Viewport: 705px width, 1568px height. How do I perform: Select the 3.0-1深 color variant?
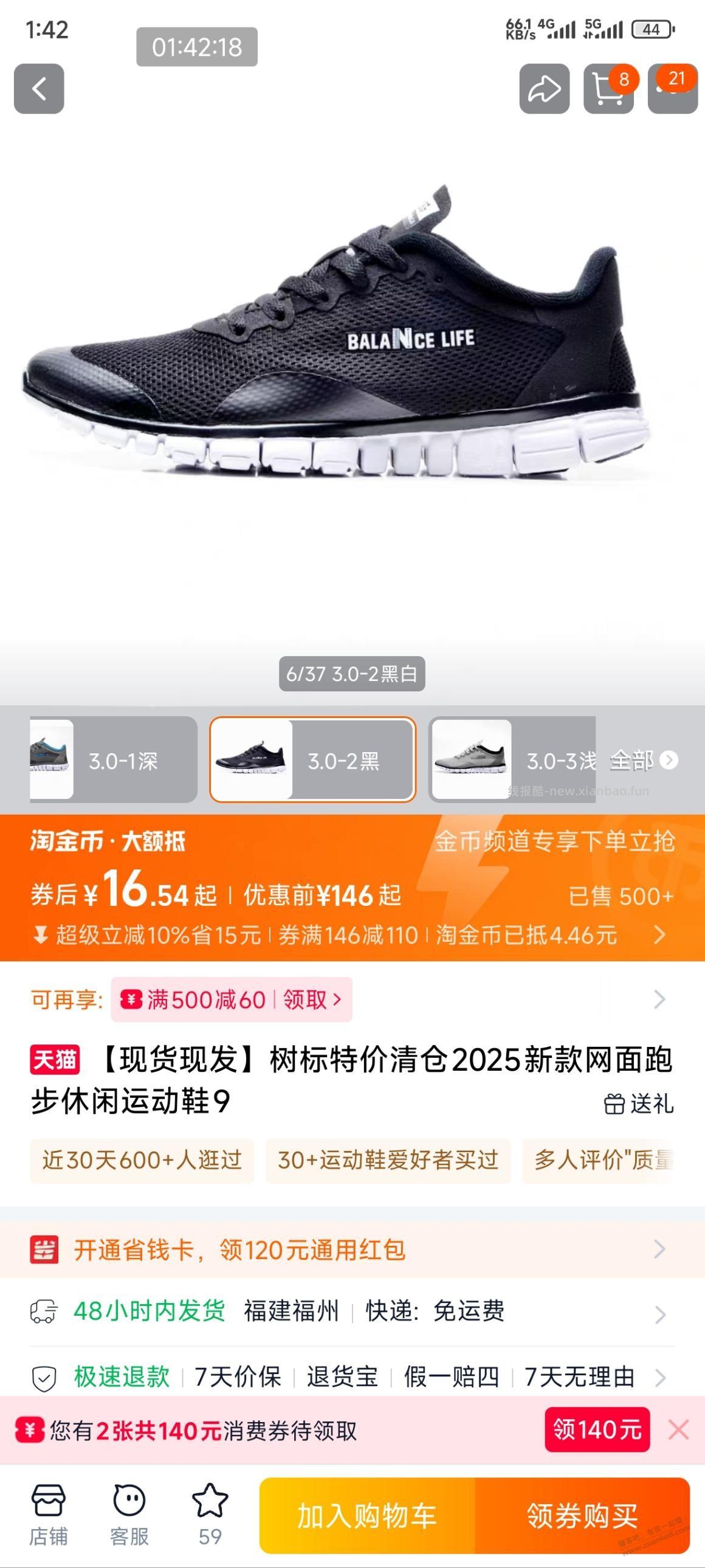point(111,762)
